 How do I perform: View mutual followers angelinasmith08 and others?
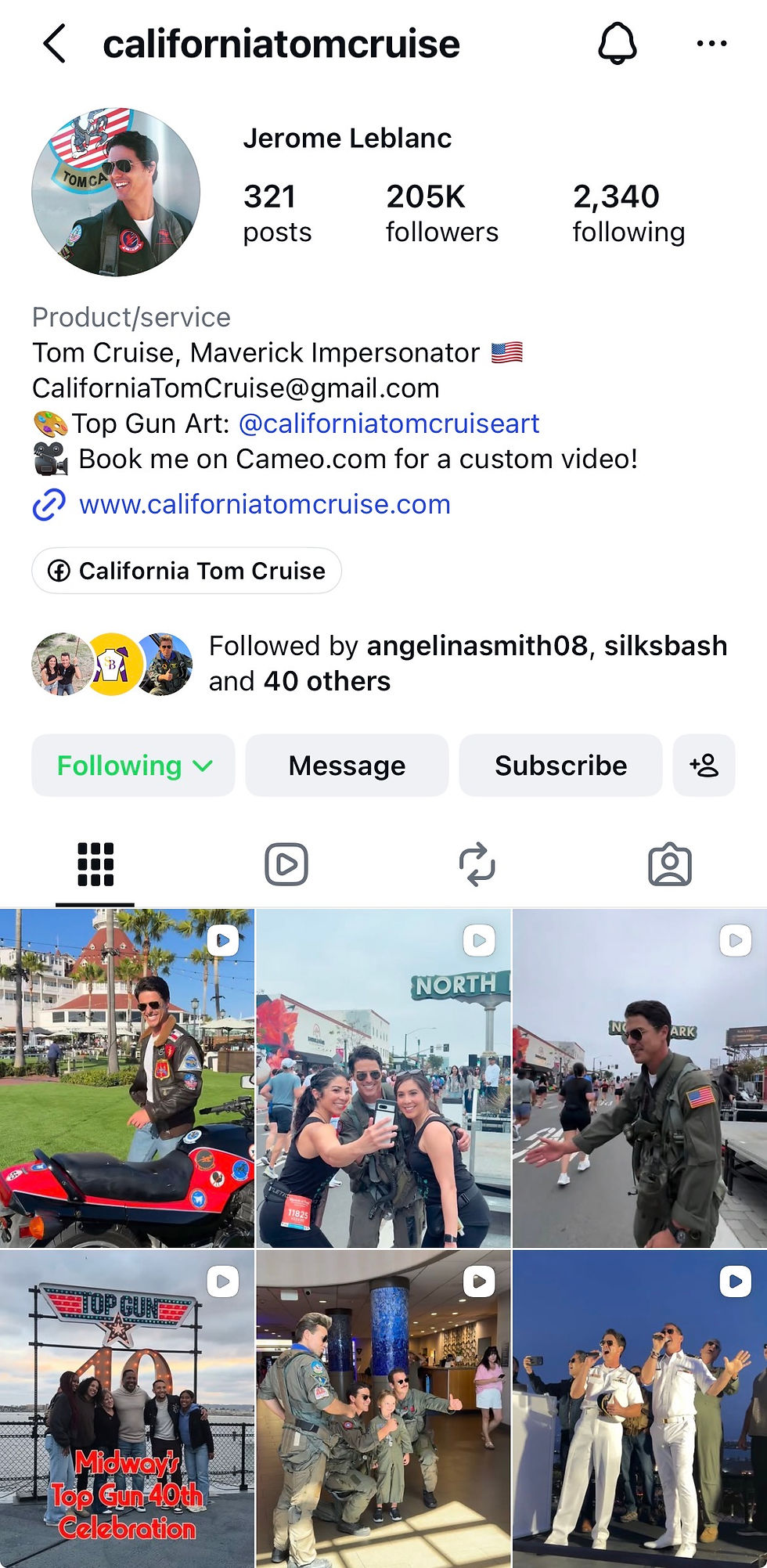[x=380, y=664]
